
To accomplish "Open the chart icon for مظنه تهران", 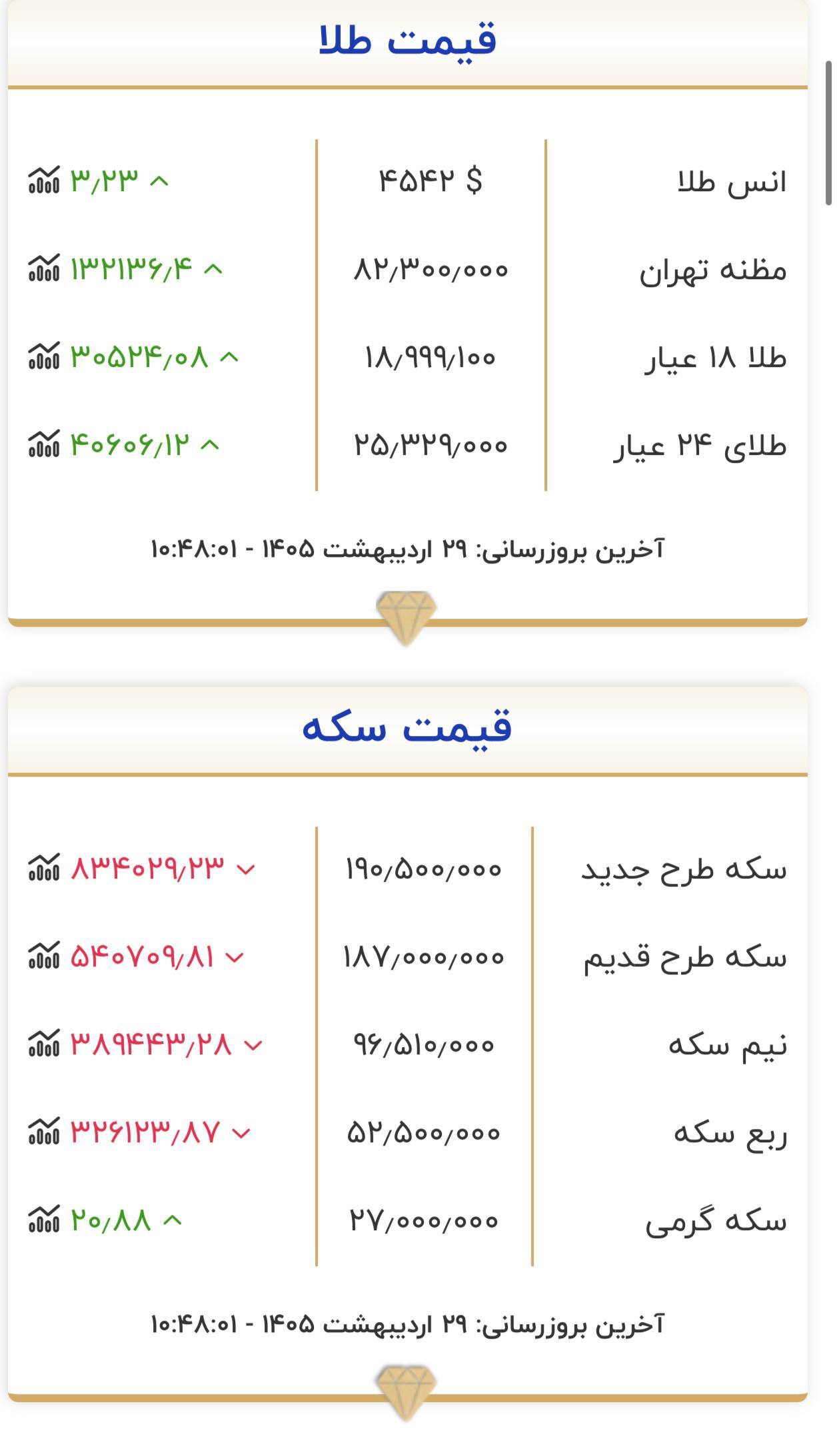I will [44, 268].
